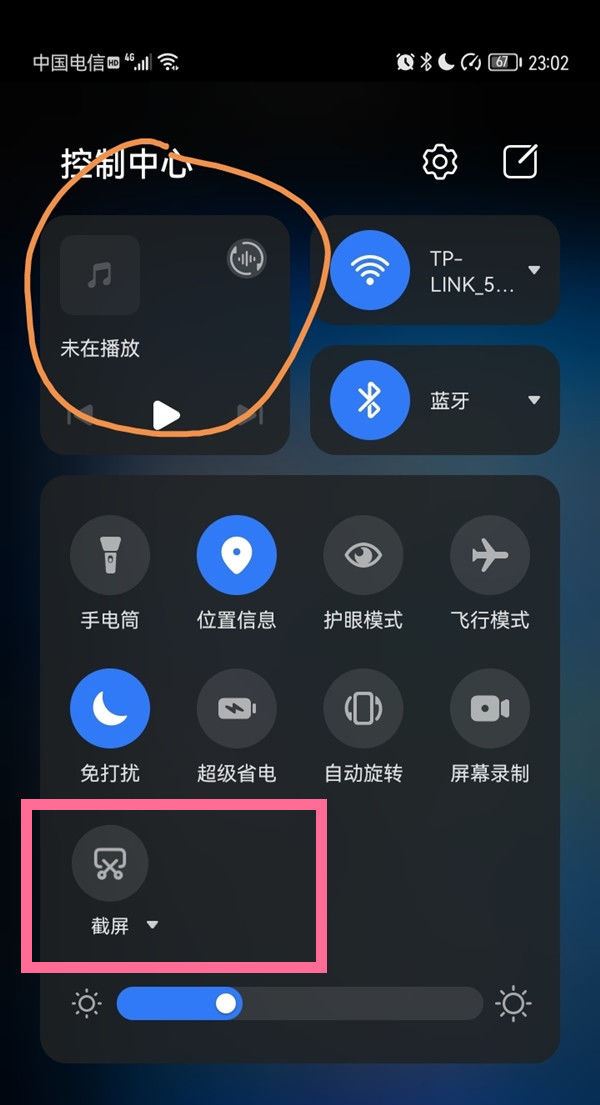This screenshot has width=600, height=1105.
Task: Open control center settings gear
Action: pyautogui.click(x=440, y=162)
